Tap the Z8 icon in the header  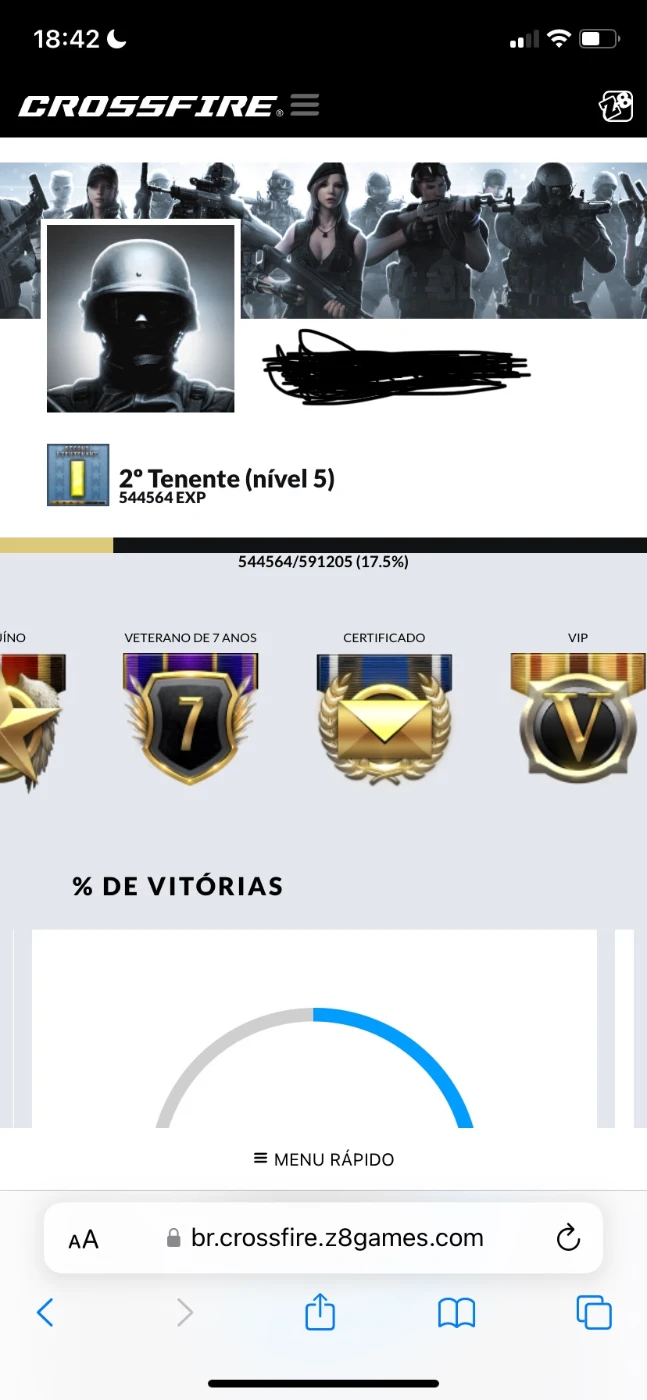tap(616, 106)
